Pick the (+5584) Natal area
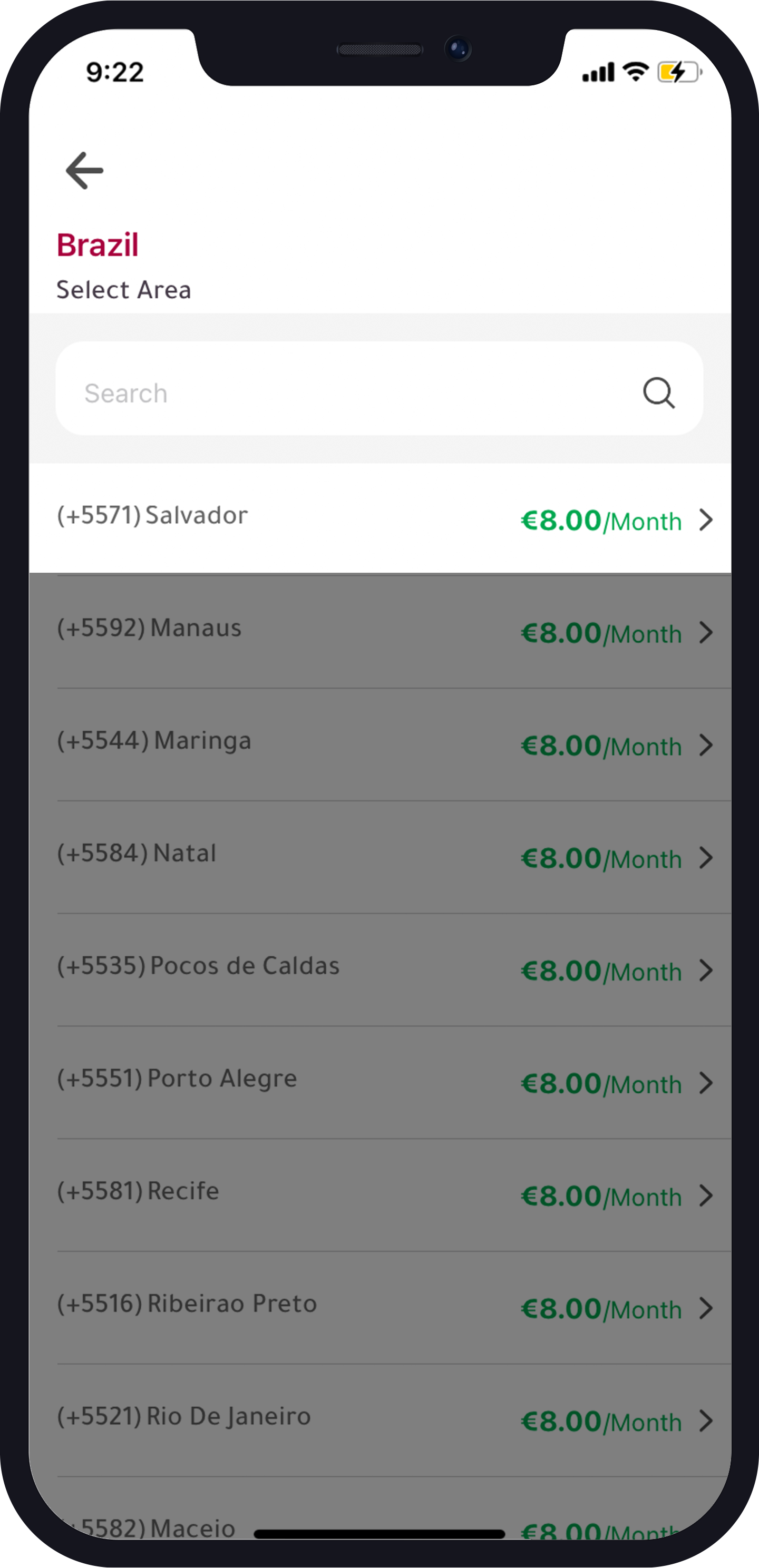Image resolution: width=759 pixels, height=1568 pixels. pyautogui.click(x=379, y=856)
